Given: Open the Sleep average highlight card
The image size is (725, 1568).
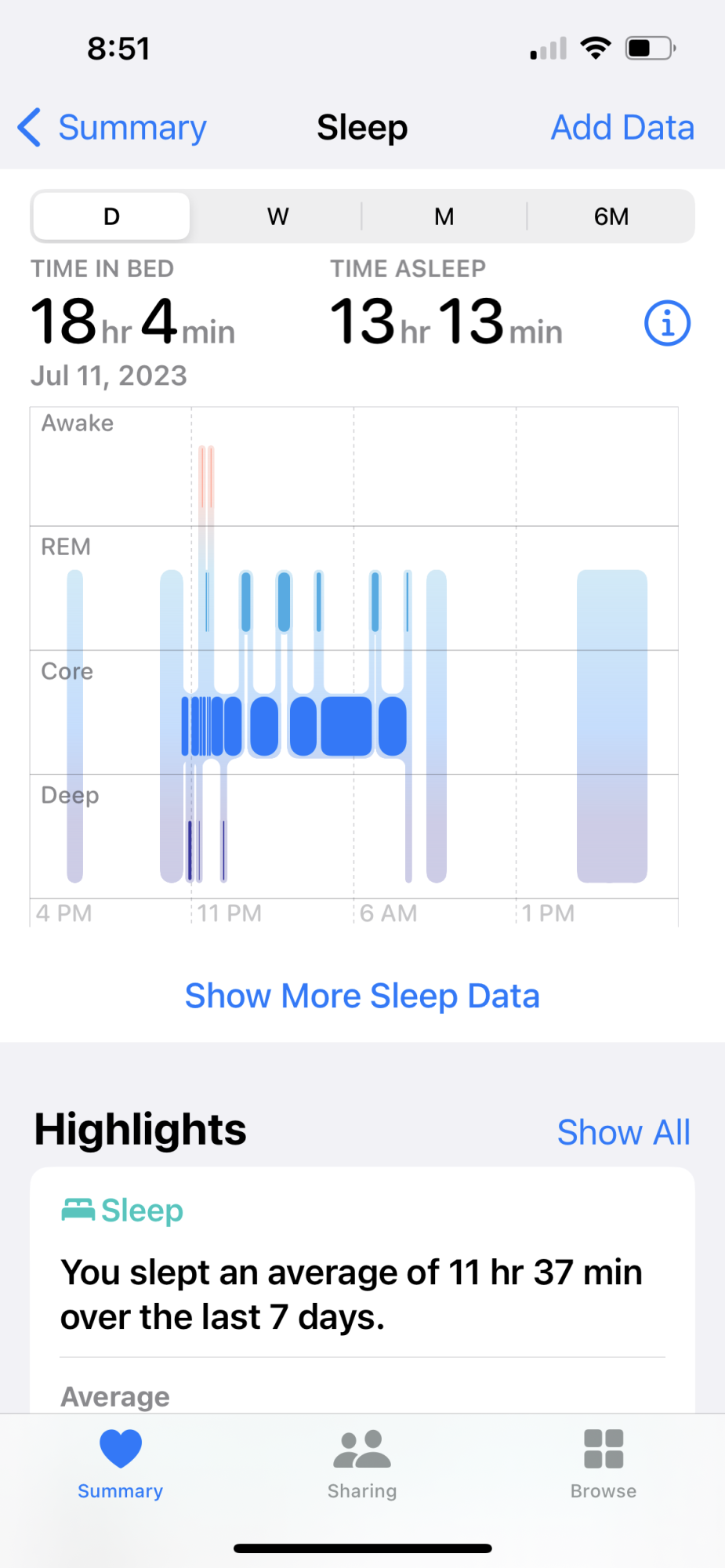Looking at the screenshot, I should [362, 1290].
